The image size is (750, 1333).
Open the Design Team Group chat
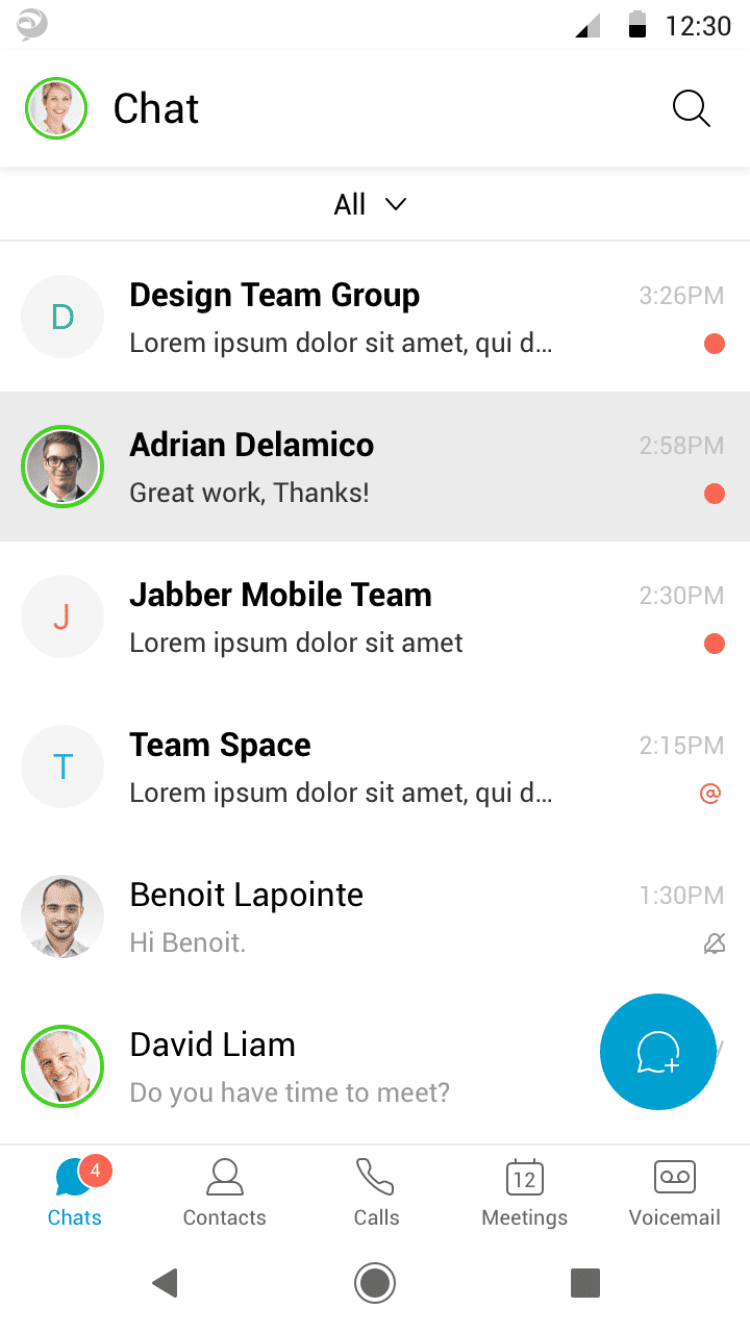[x=340, y=317]
